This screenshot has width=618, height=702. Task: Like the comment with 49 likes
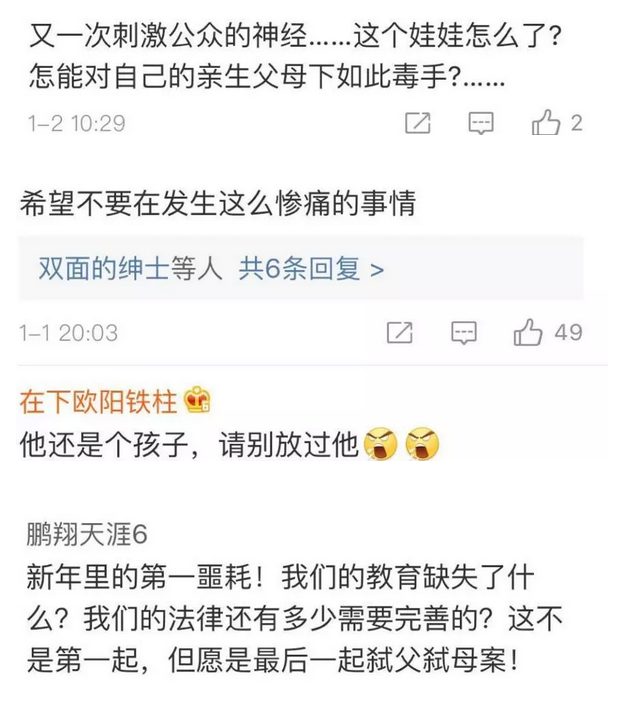point(528,332)
